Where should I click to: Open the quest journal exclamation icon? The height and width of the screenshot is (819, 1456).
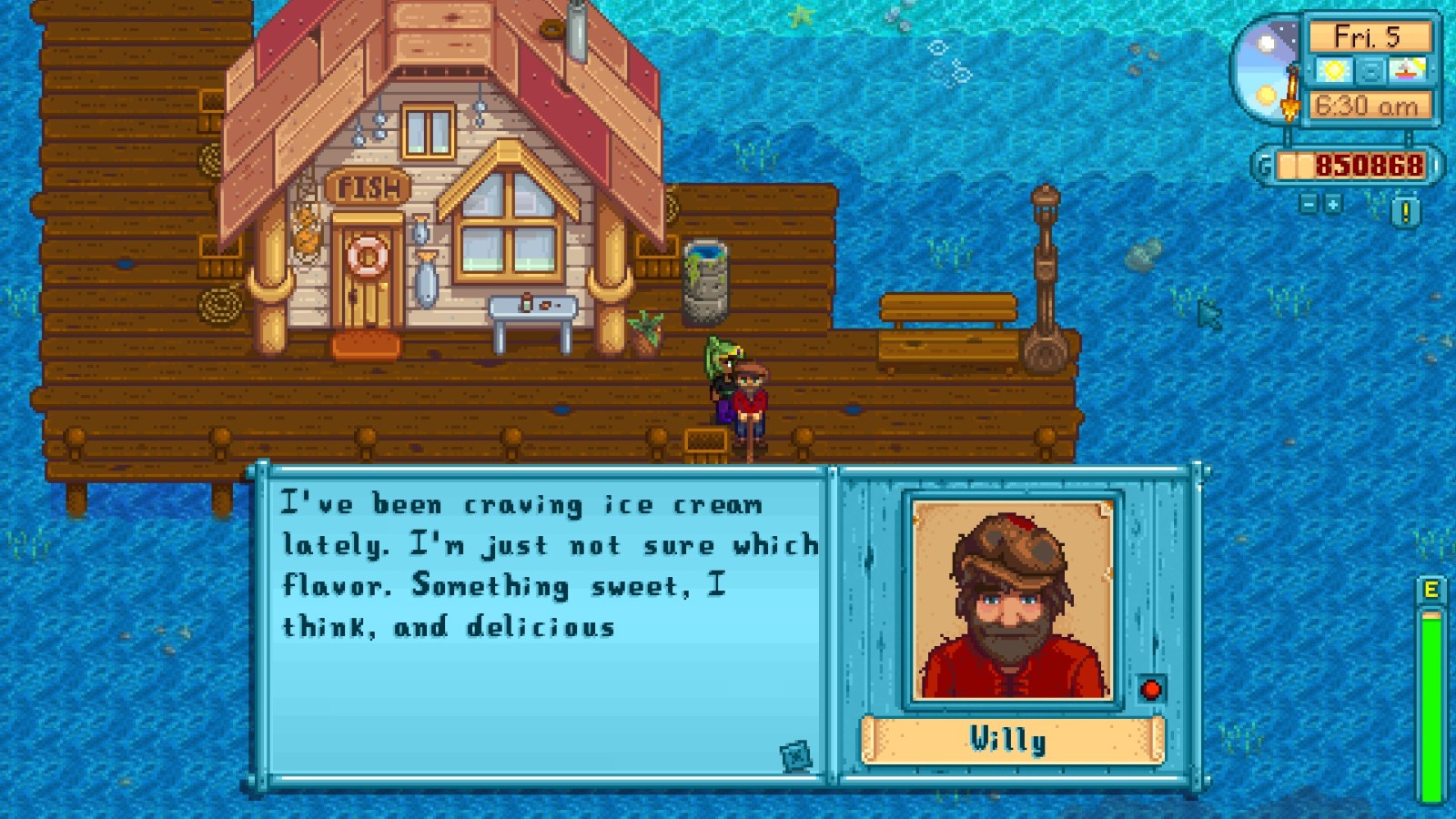click(x=1406, y=213)
